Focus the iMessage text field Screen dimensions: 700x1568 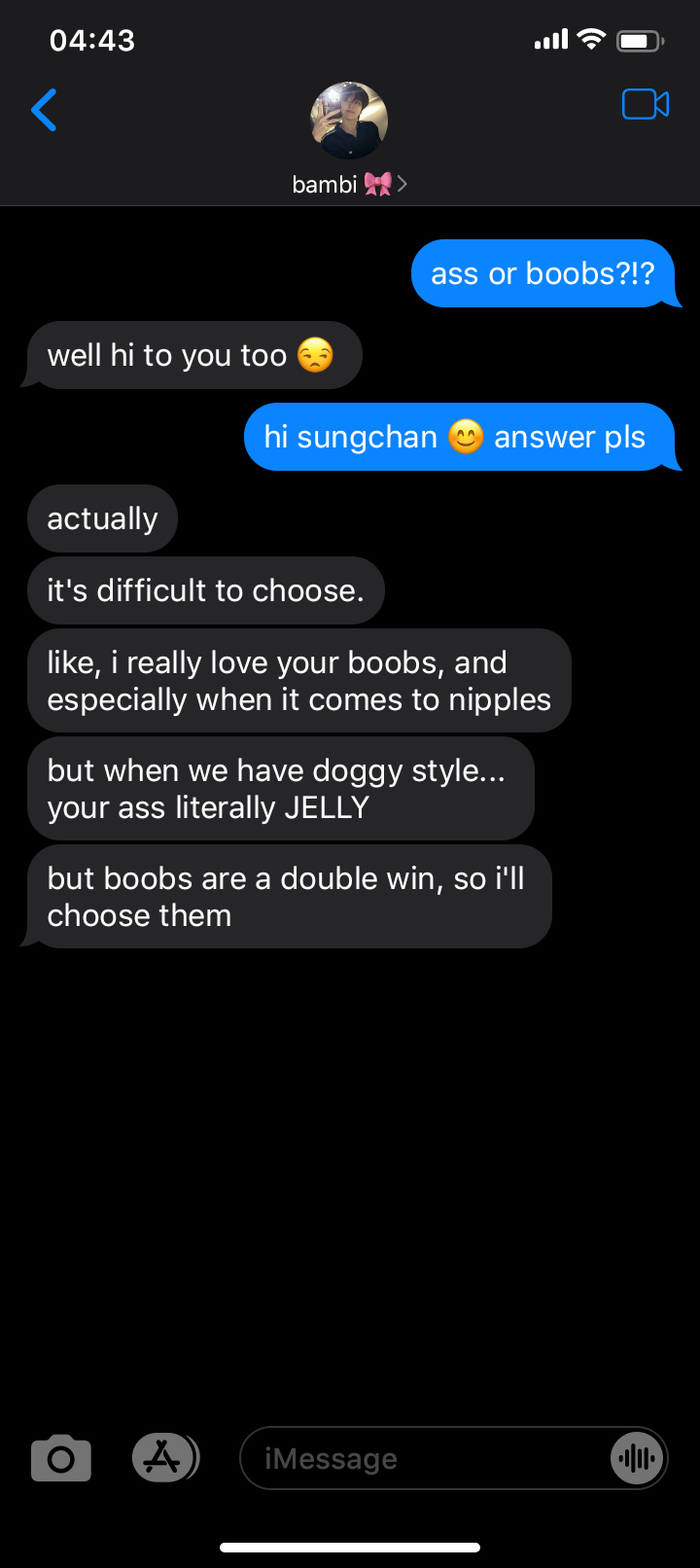pyautogui.click(x=418, y=1458)
